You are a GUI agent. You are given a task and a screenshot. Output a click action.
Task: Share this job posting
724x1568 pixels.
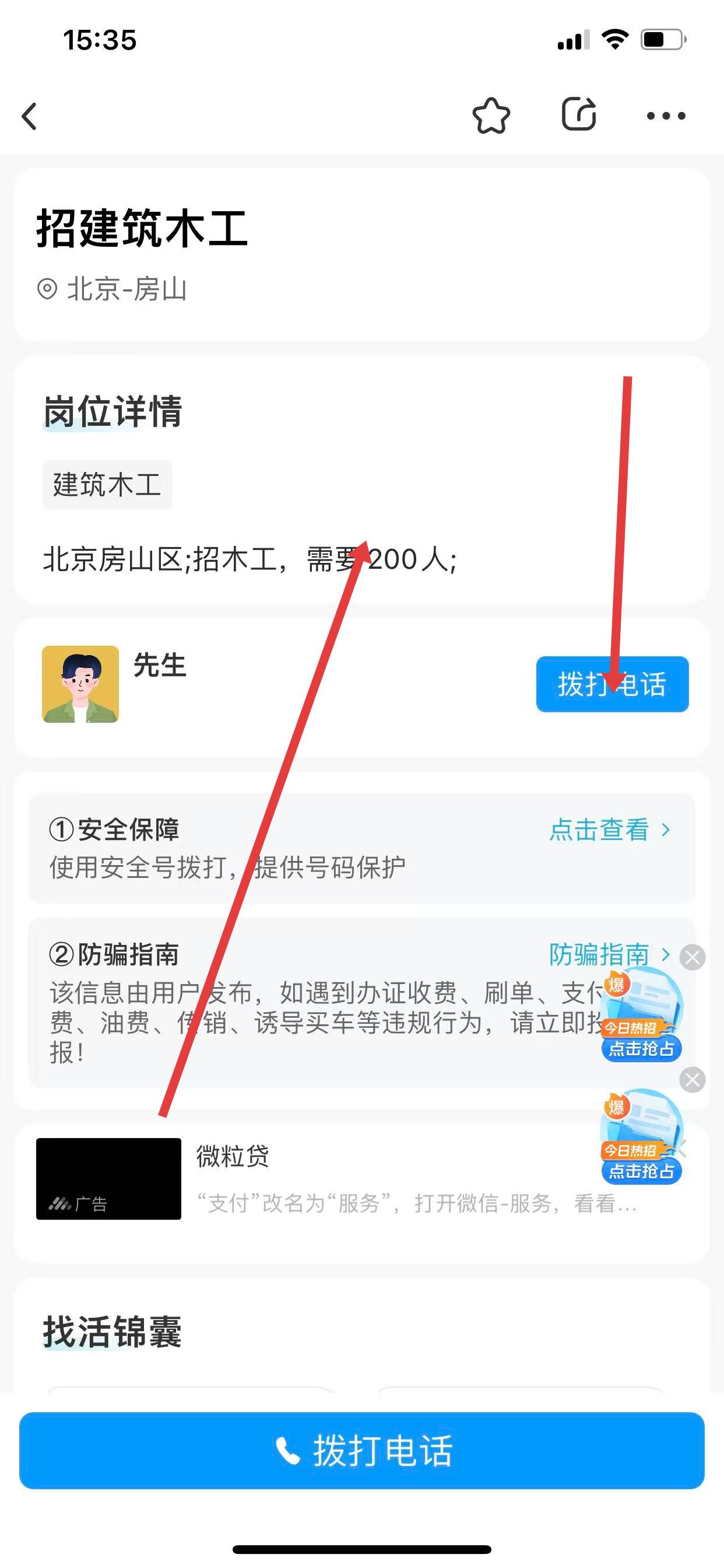point(578,114)
